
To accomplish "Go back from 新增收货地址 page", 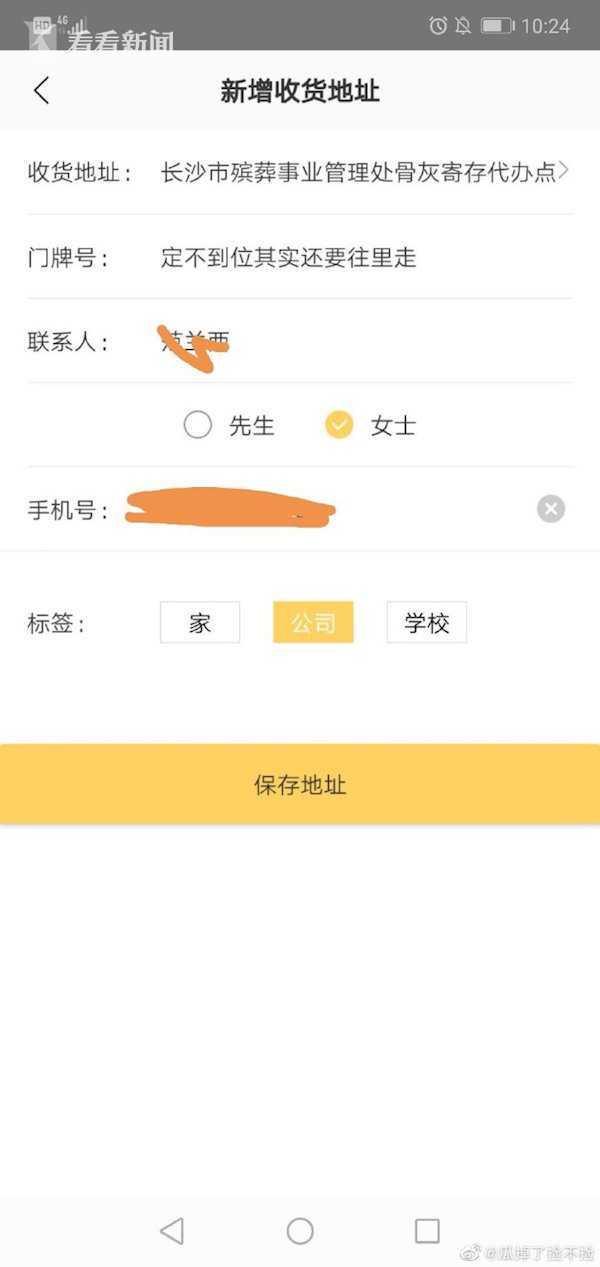I will coord(41,91).
